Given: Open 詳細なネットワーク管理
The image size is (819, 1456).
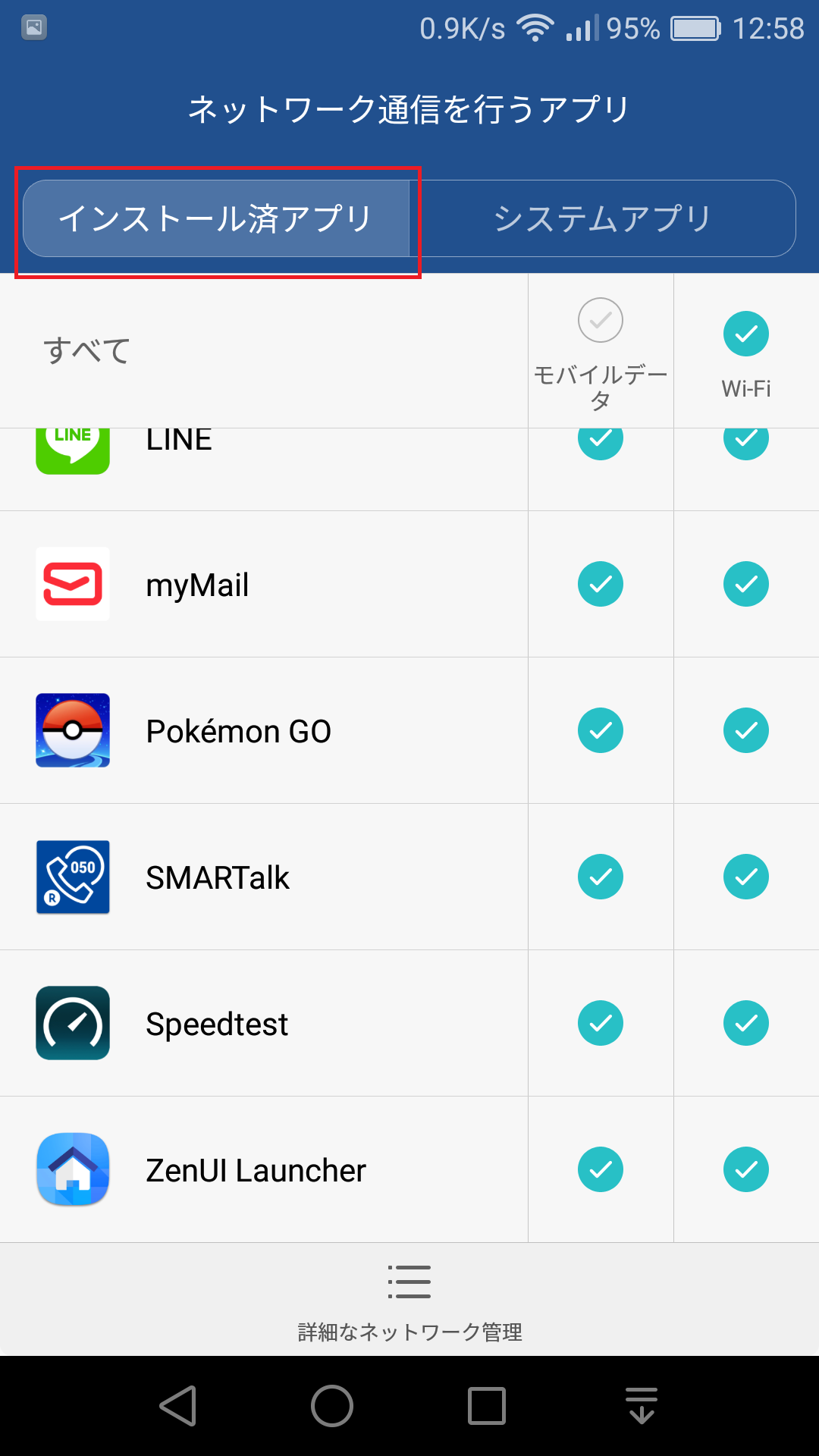Looking at the screenshot, I should coord(409,1300).
